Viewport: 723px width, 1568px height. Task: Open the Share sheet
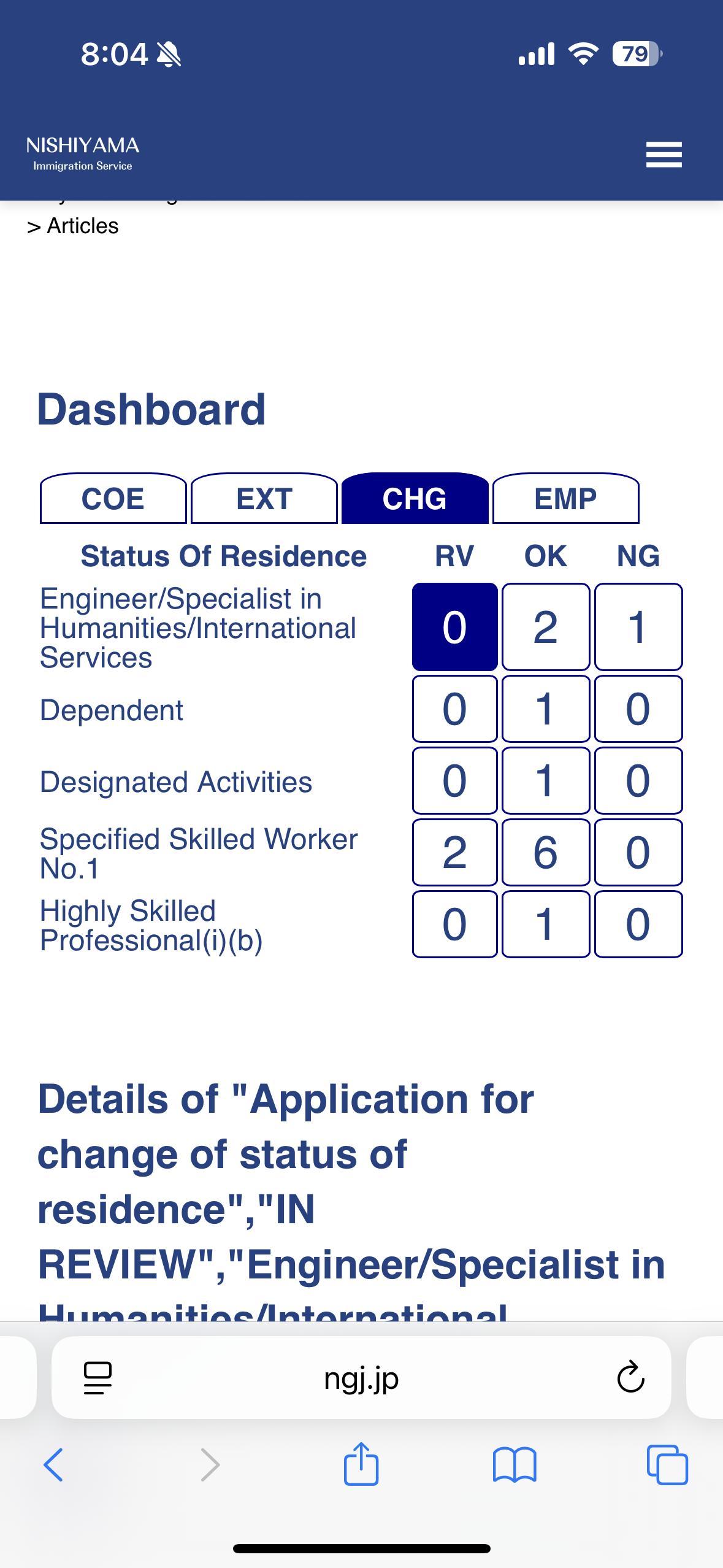tap(361, 1465)
